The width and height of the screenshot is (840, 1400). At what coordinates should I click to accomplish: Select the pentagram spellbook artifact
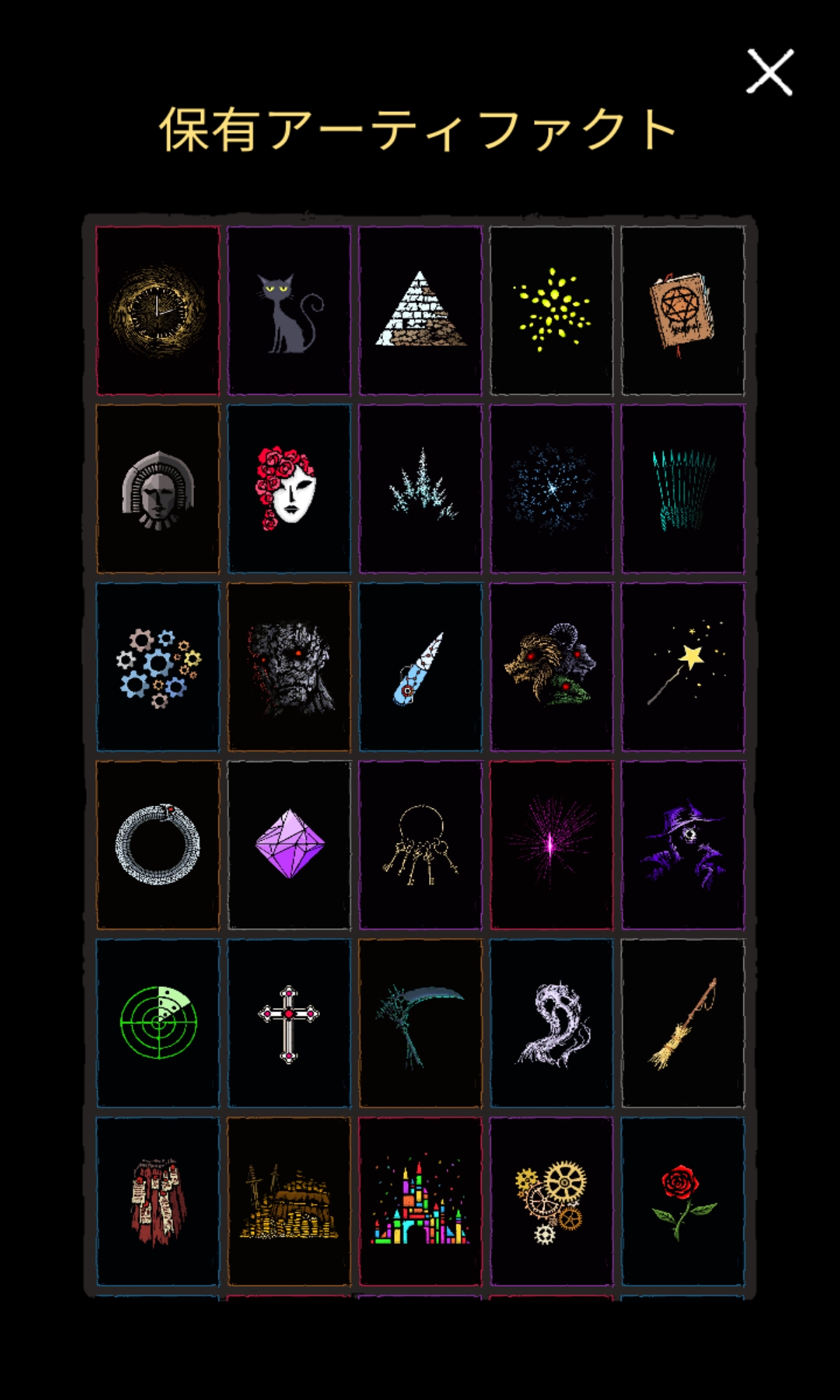point(682,310)
